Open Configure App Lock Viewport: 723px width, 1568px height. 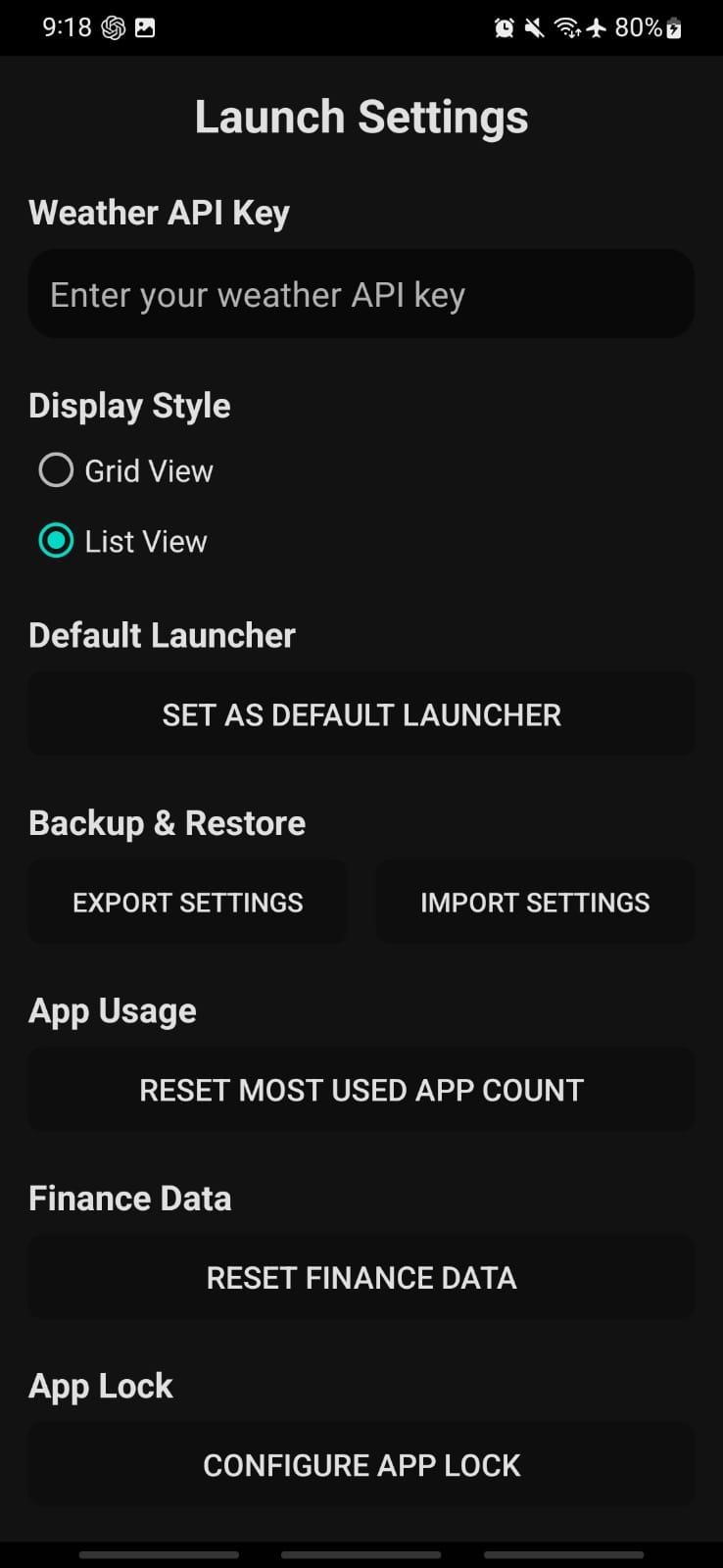(361, 1465)
